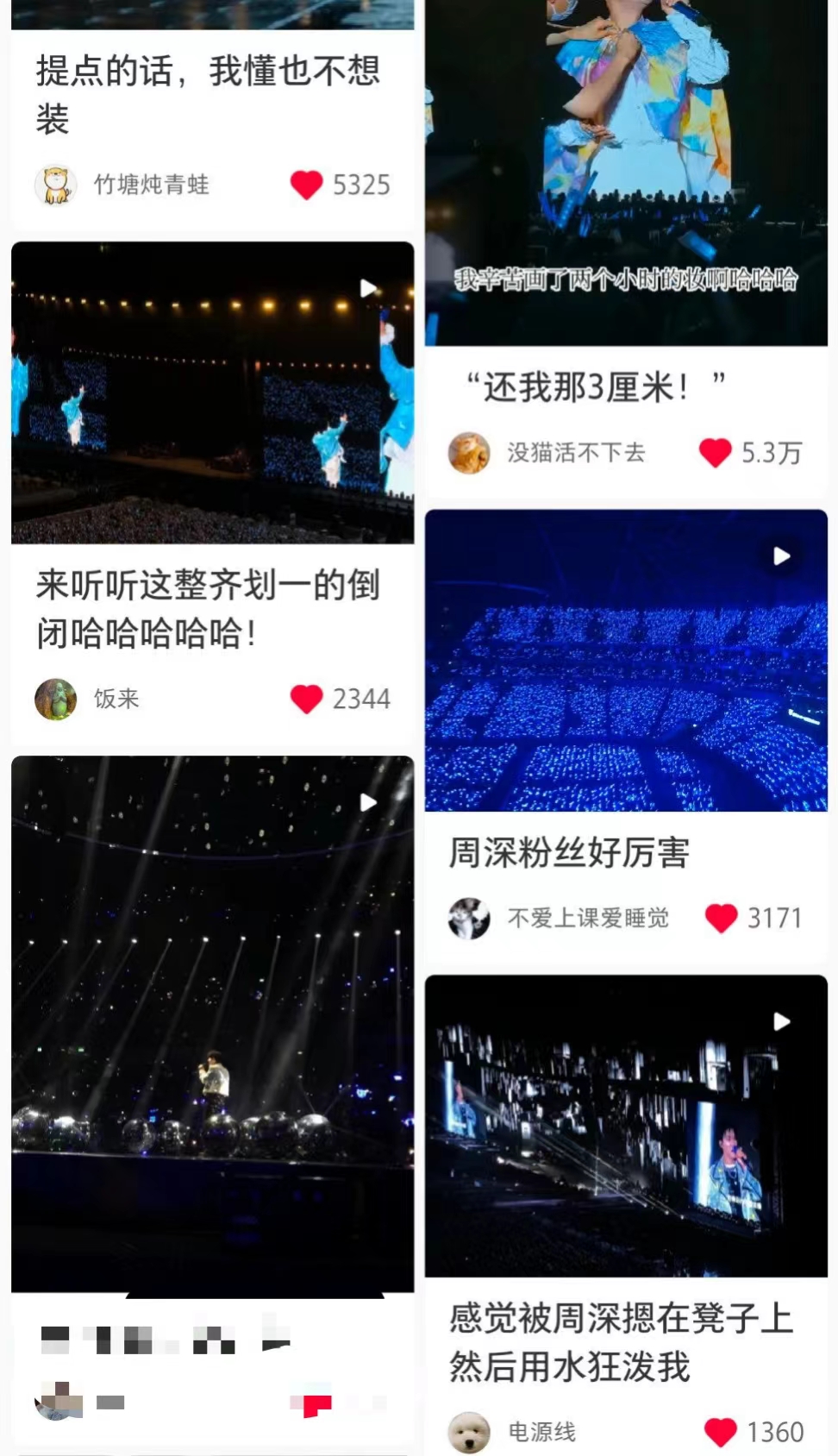
Task: Open the video 周深粉丝好厉害
Action: click(x=626, y=661)
